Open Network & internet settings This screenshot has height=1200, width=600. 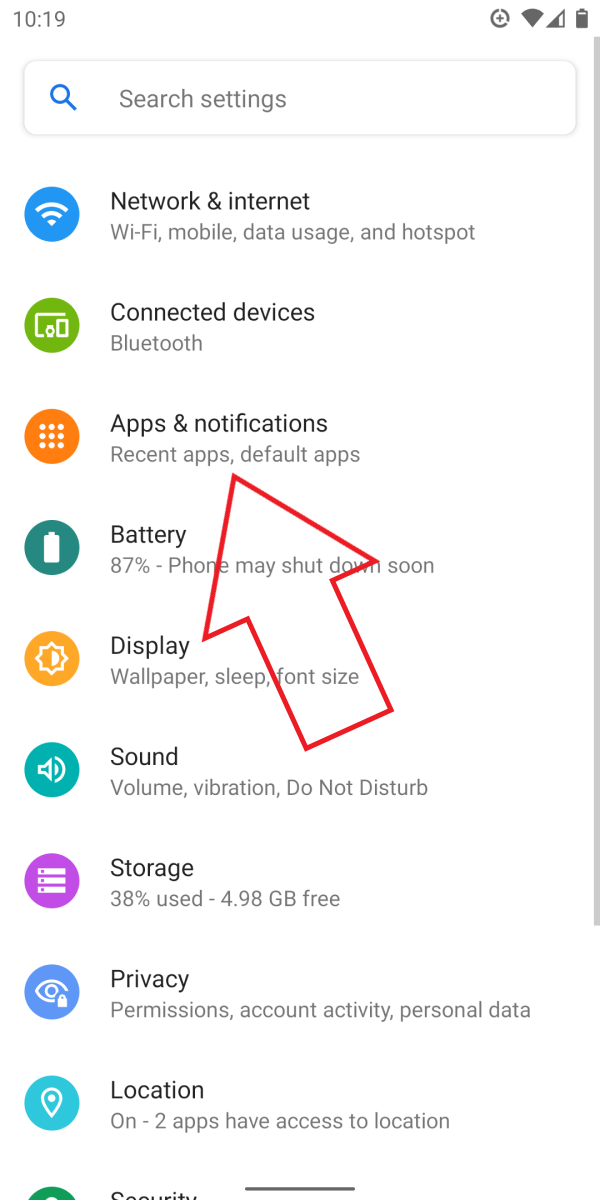300,216
